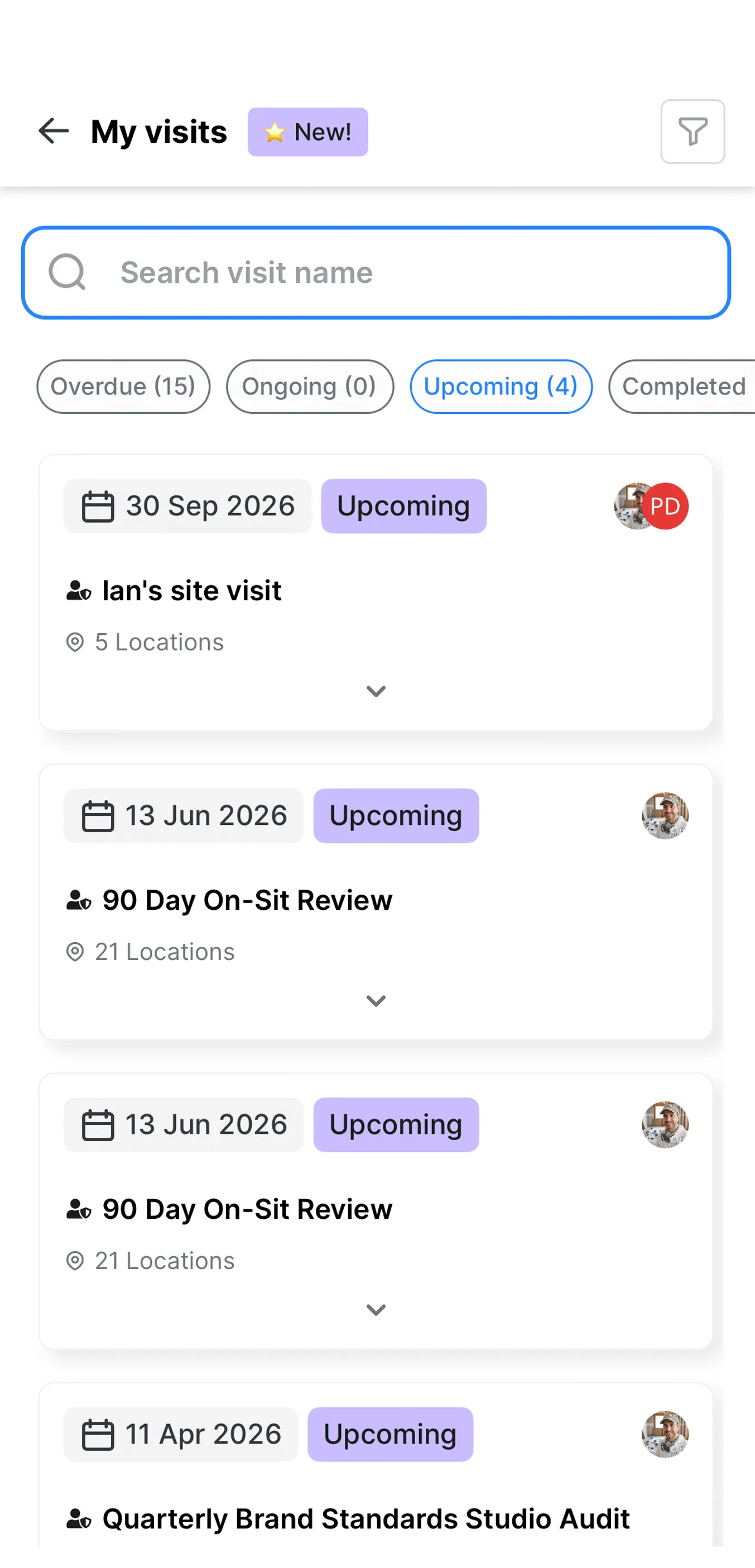755x1568 pixels.
Task: Open the filter funnel icon
Action: pos(693,132)
